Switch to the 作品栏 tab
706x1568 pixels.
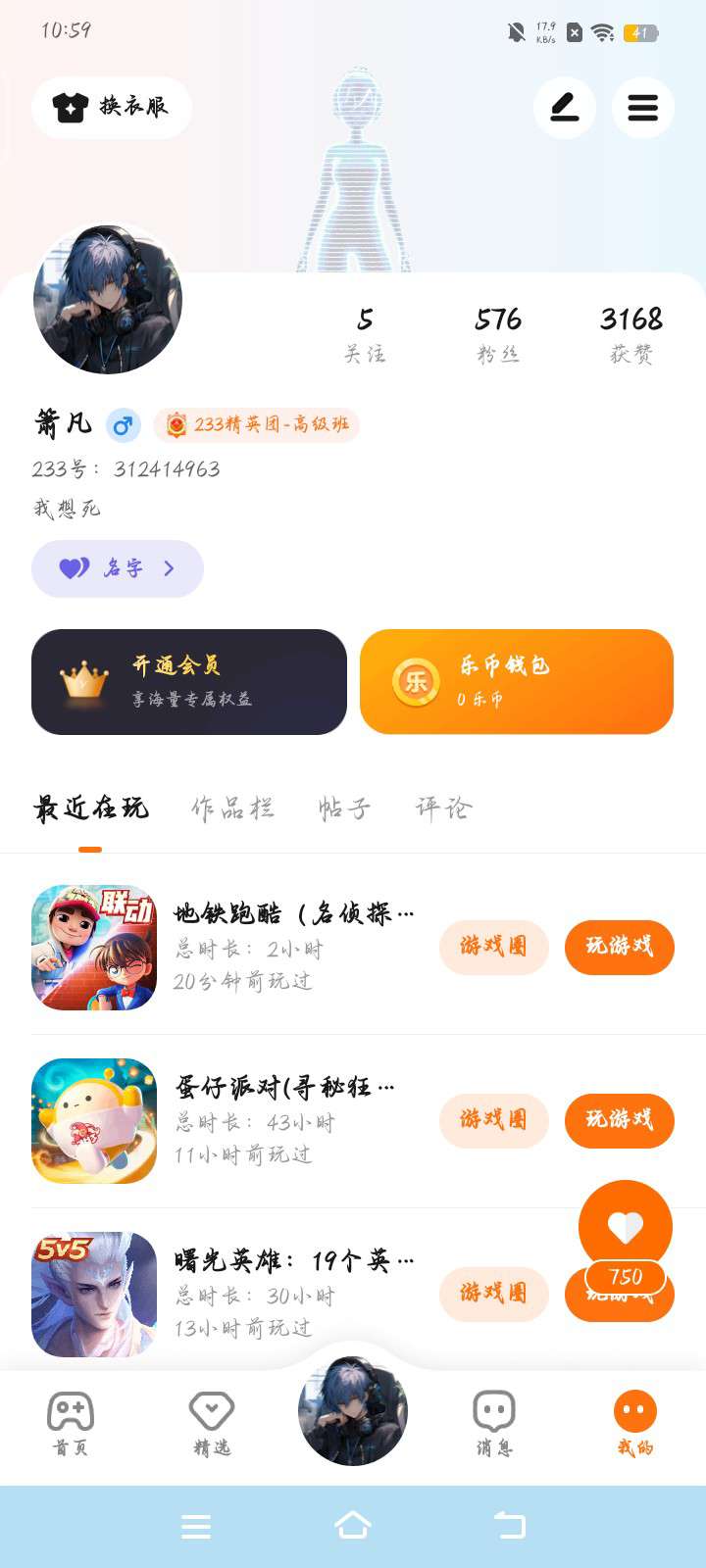tap(232, 808)
